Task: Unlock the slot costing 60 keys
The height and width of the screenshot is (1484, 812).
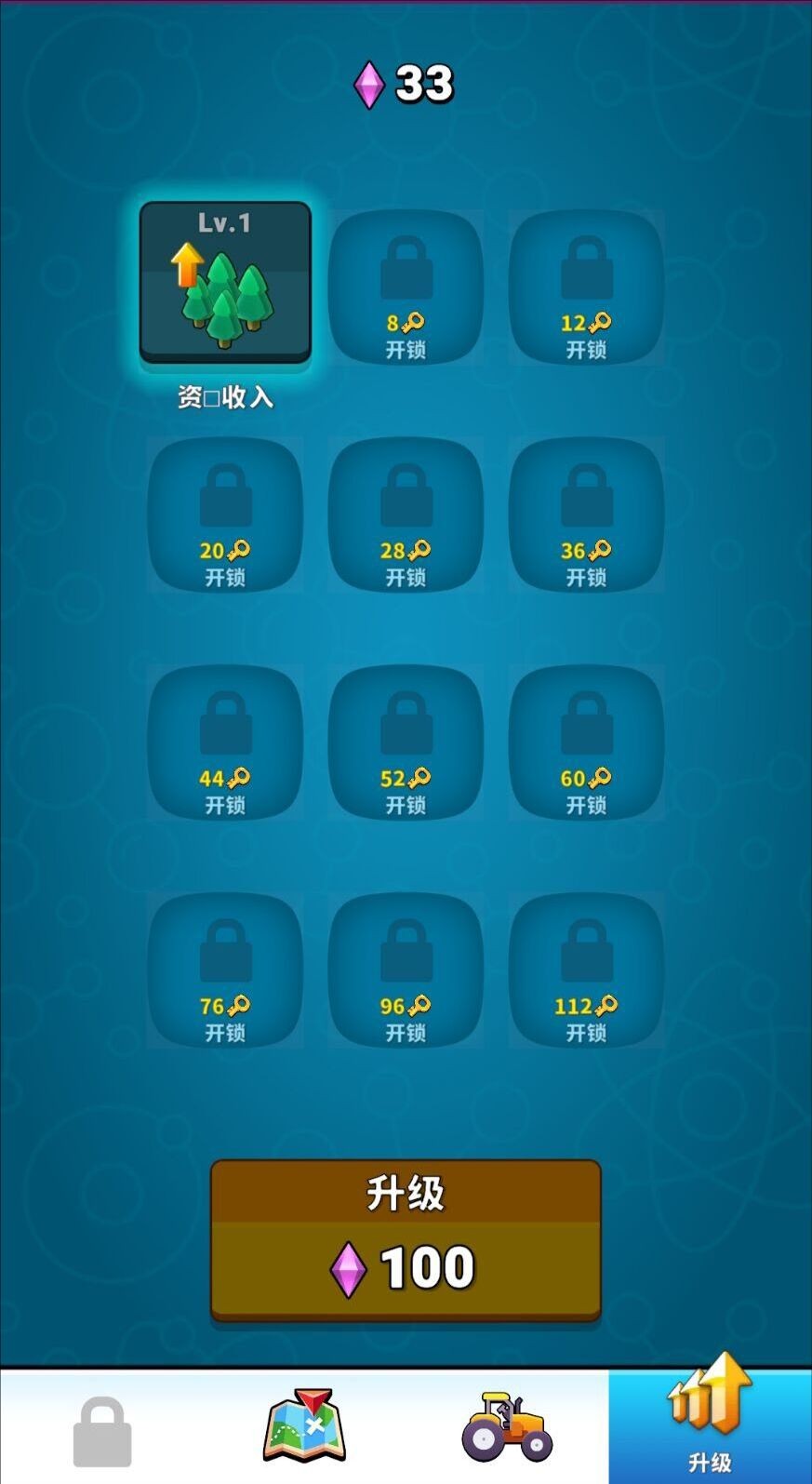Action: [586, 742]
